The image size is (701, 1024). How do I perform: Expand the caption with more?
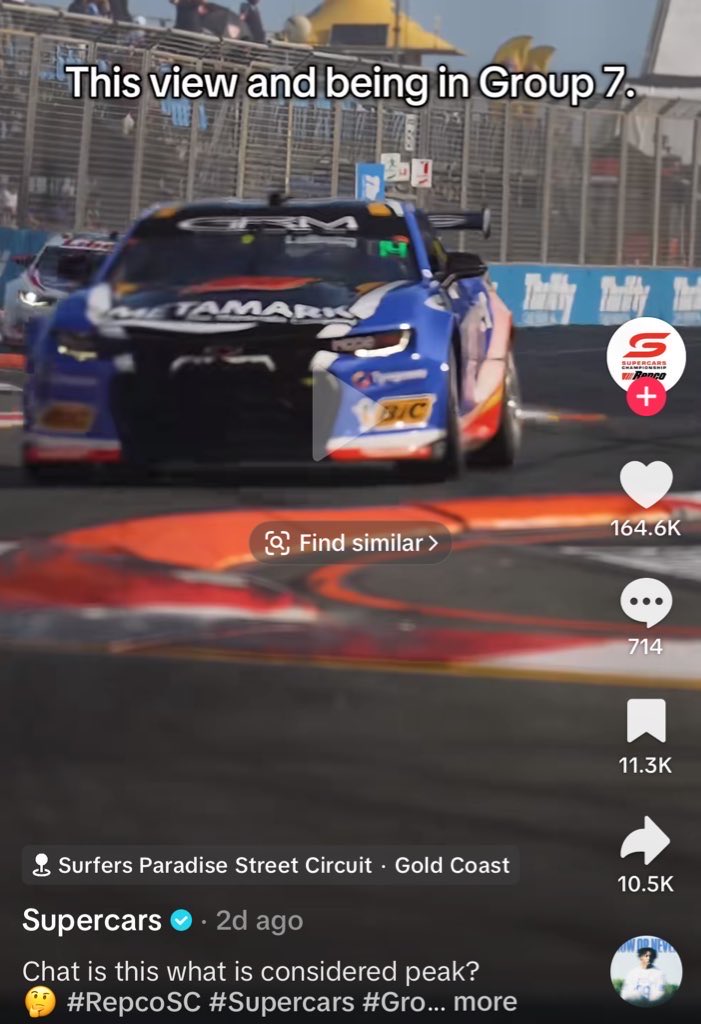485,1001
